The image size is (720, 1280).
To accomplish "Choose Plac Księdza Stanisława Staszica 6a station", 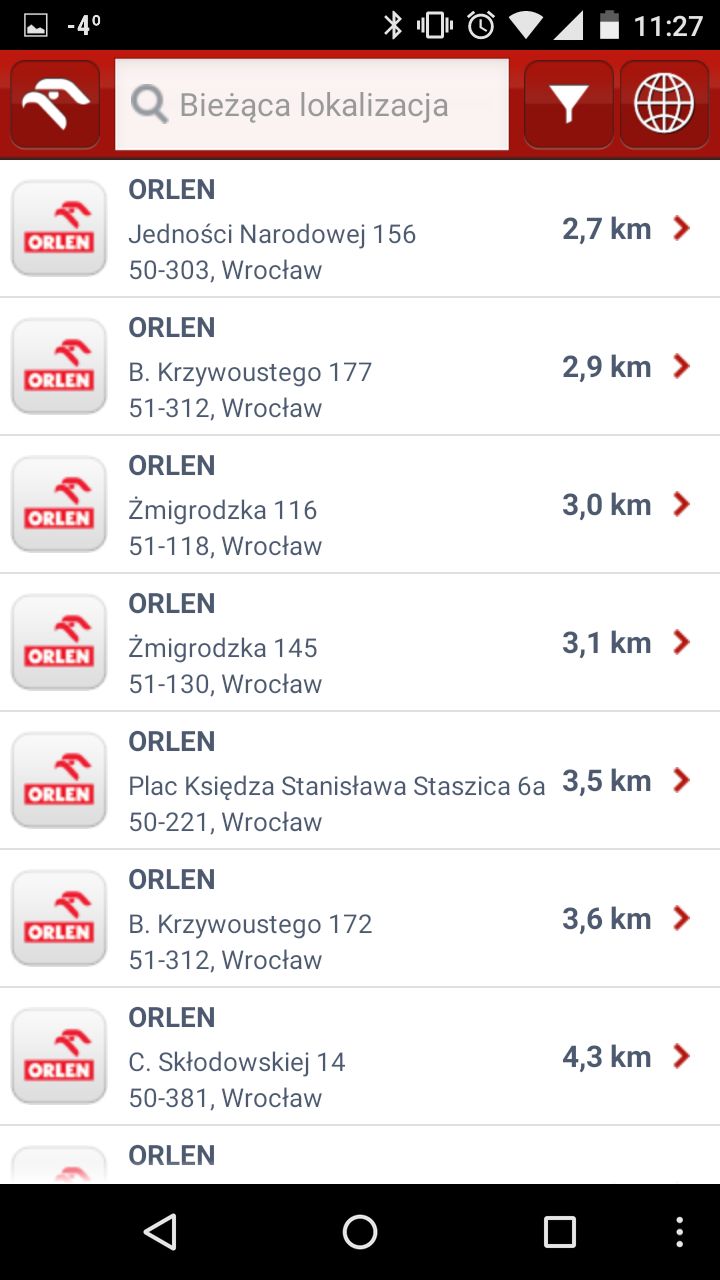I will [x=360, y=781].
